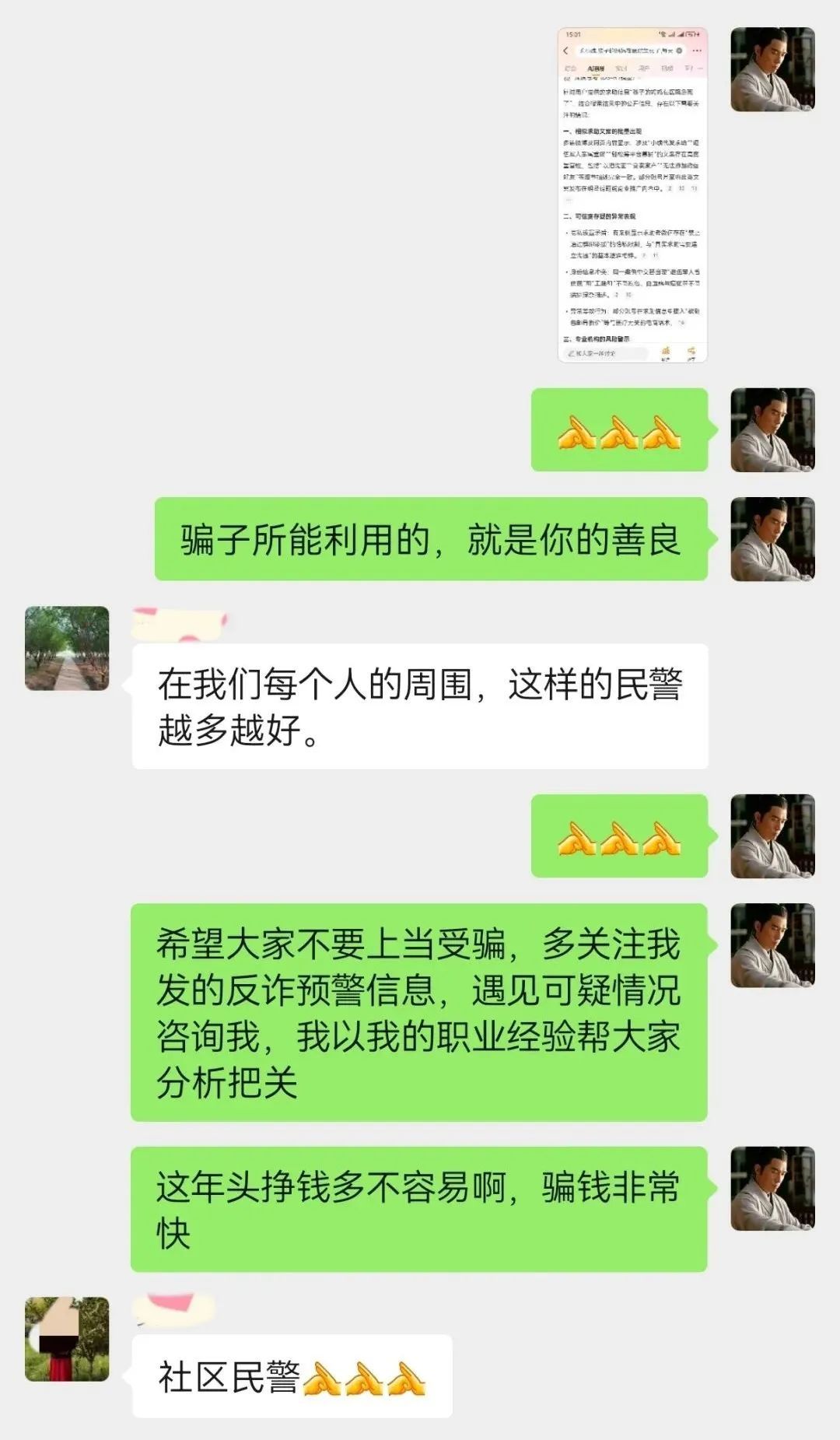The width and height of the screenshot is (840, 1440).
Task: Click the 15:01 time in the status bar
Action: click(573, 34)
